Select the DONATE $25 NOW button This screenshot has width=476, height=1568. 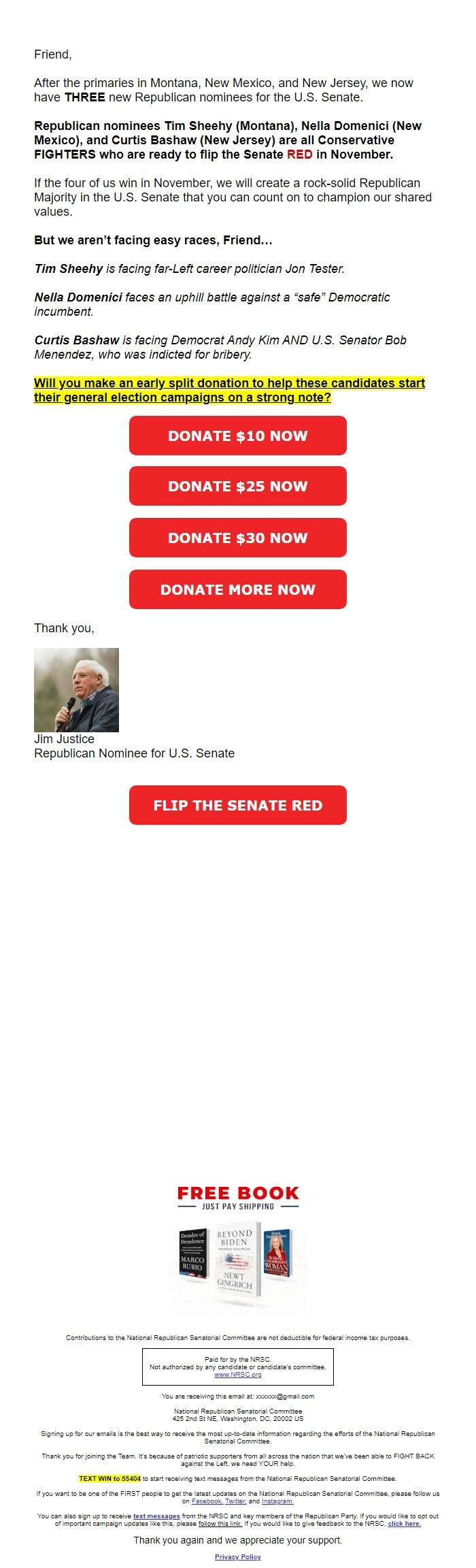tap(237, 486)
